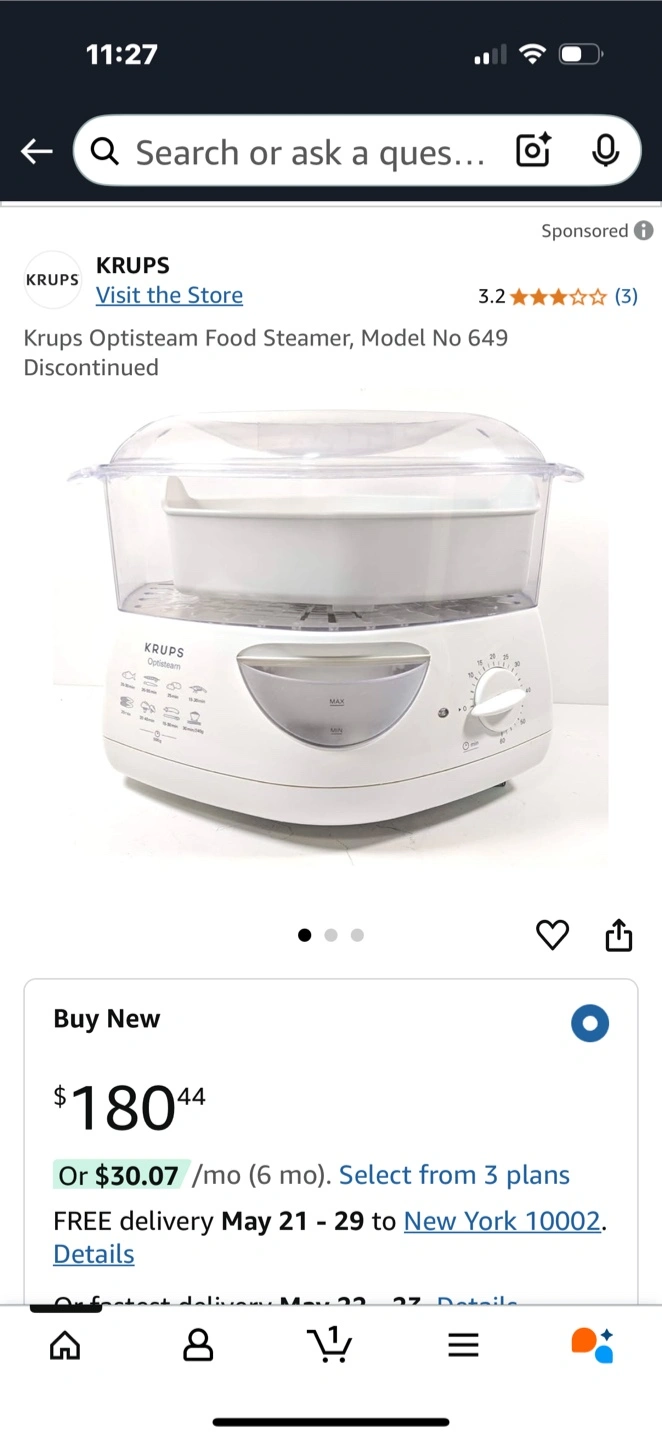Visit the Store link for KRUPS
The height and width of the screenshot is (1440, 662).
[169, 295]
